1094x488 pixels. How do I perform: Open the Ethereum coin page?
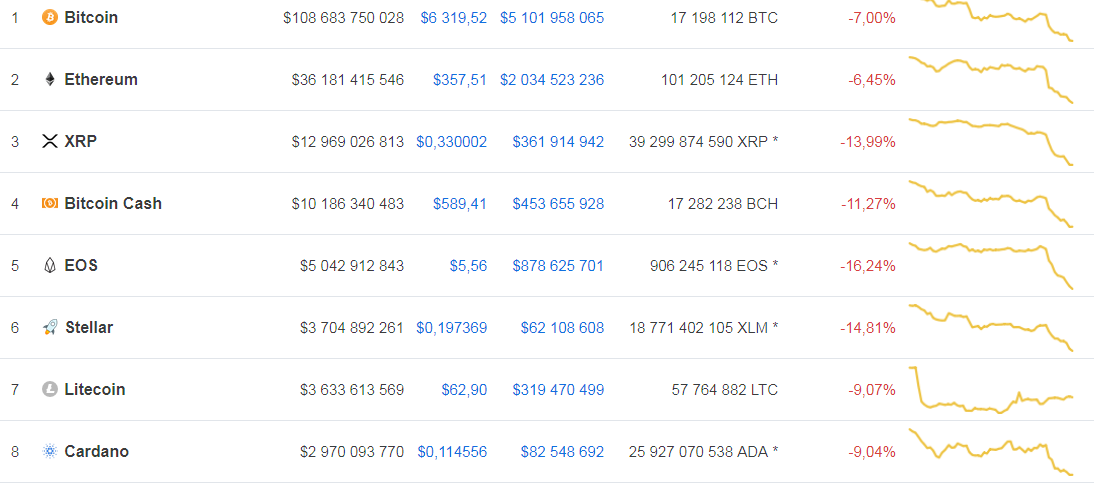(100, 80)
